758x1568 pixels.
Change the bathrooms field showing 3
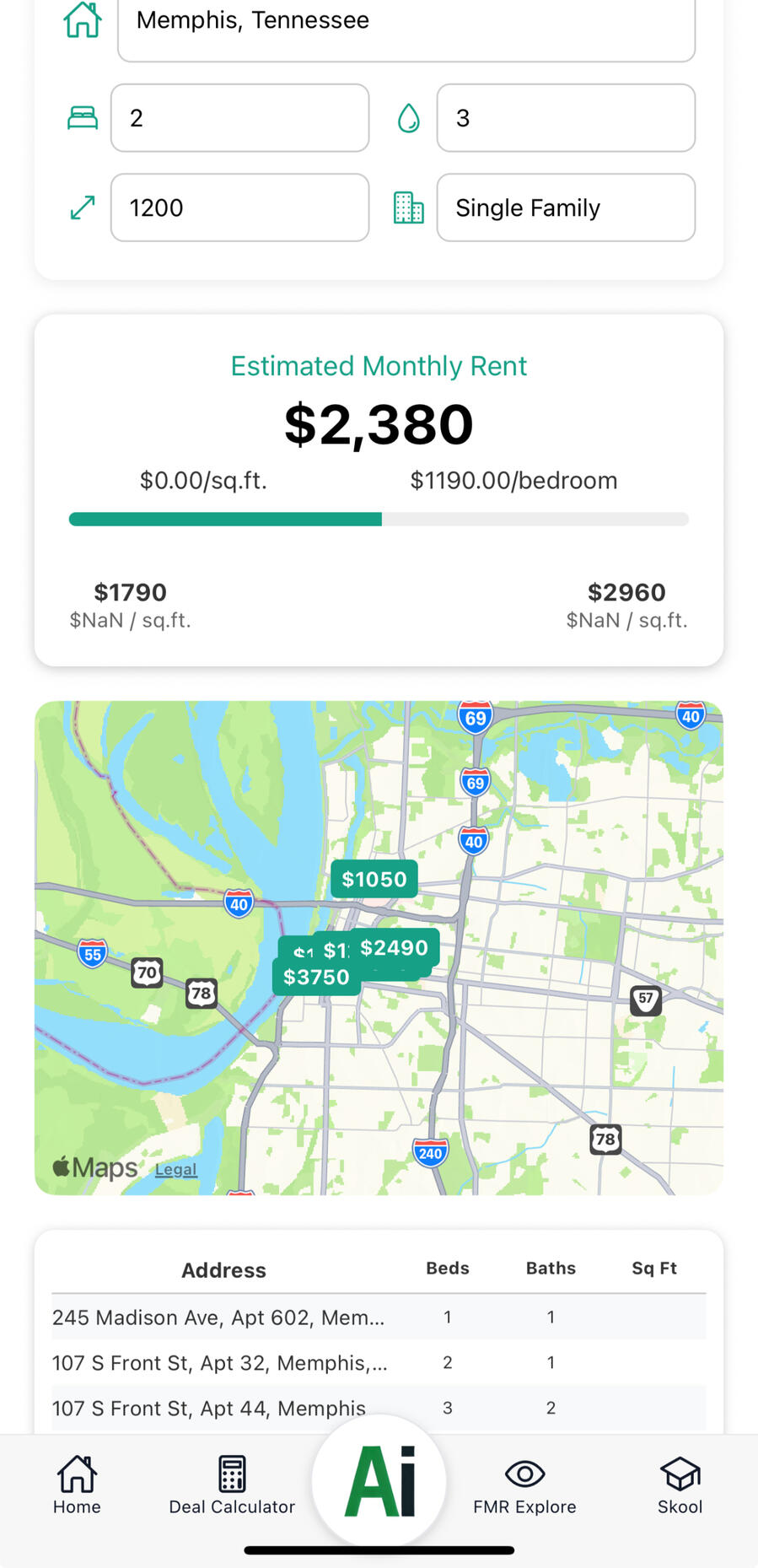(x=565, y=118)
